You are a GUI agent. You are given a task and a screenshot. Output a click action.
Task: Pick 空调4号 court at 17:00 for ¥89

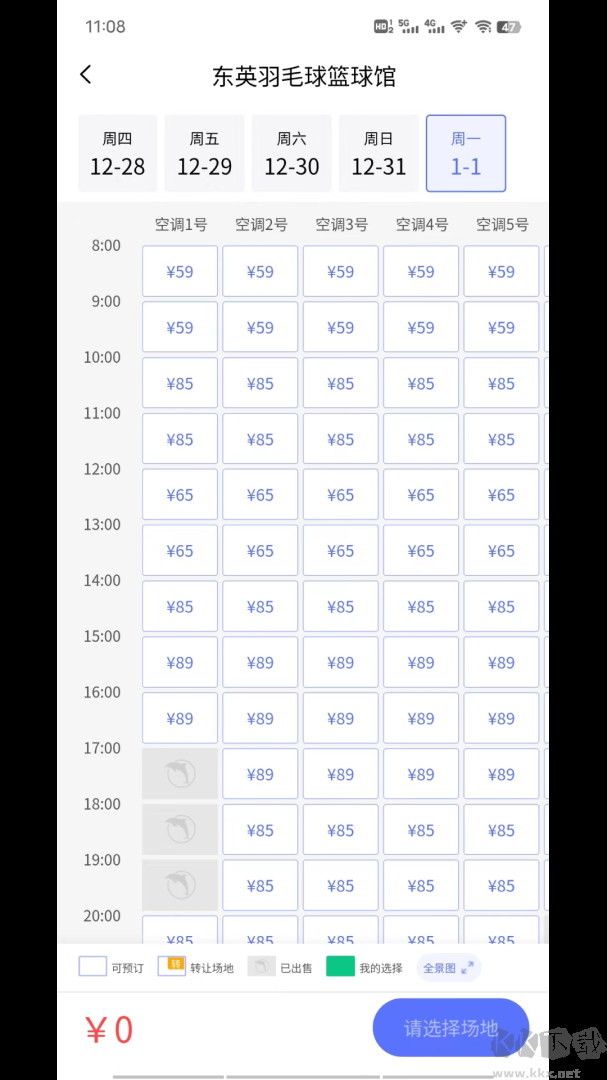421,775
